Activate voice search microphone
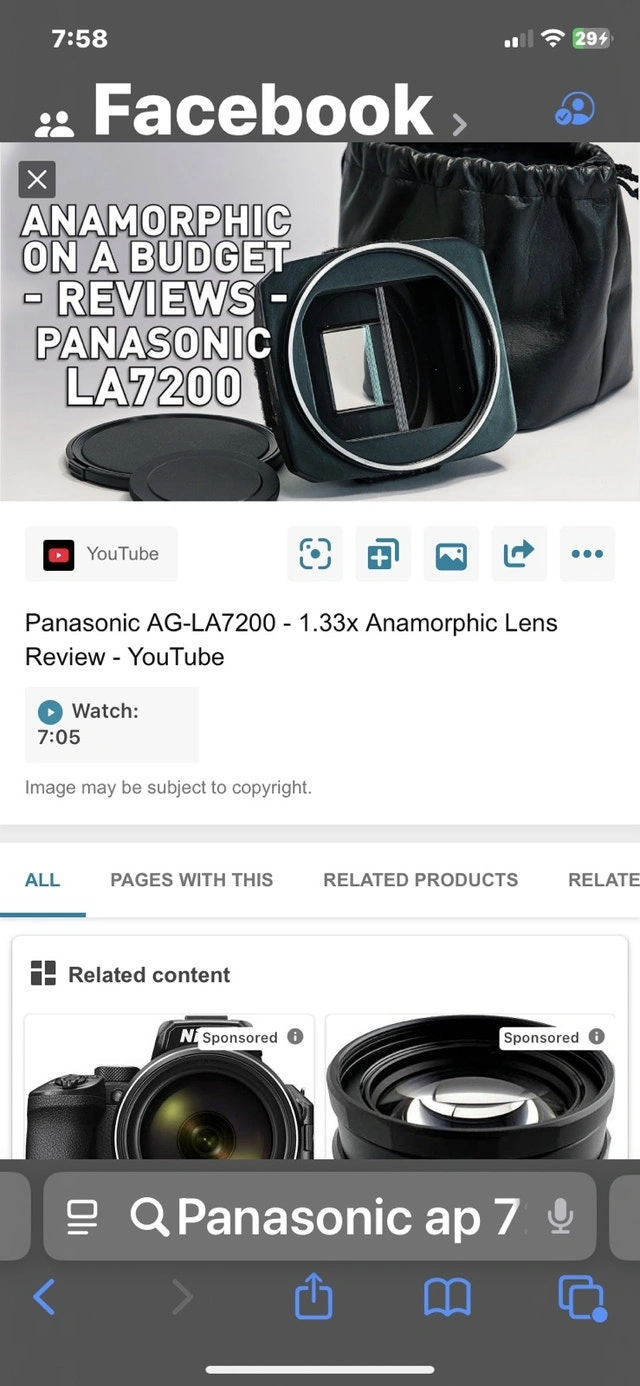 pyautogui.click(x=560, y=1216)
